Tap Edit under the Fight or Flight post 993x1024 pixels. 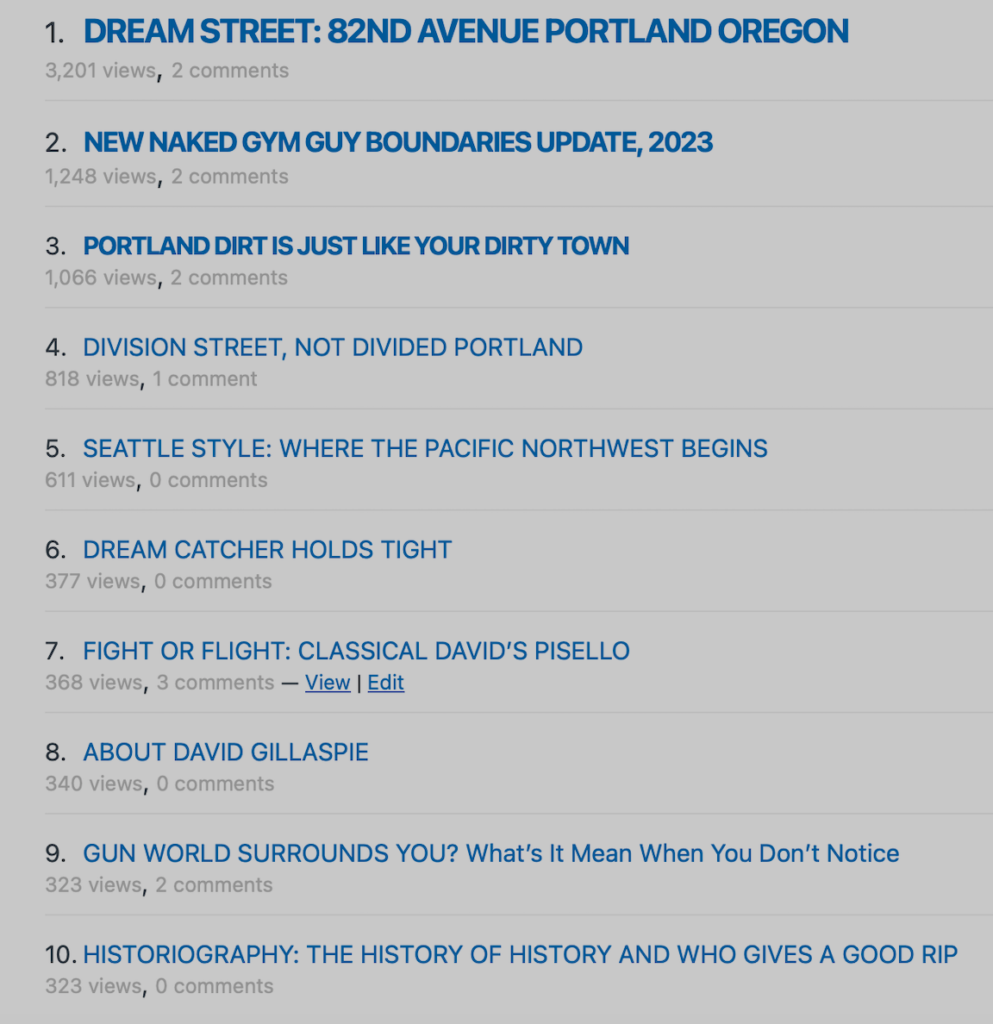pos(386,683)
